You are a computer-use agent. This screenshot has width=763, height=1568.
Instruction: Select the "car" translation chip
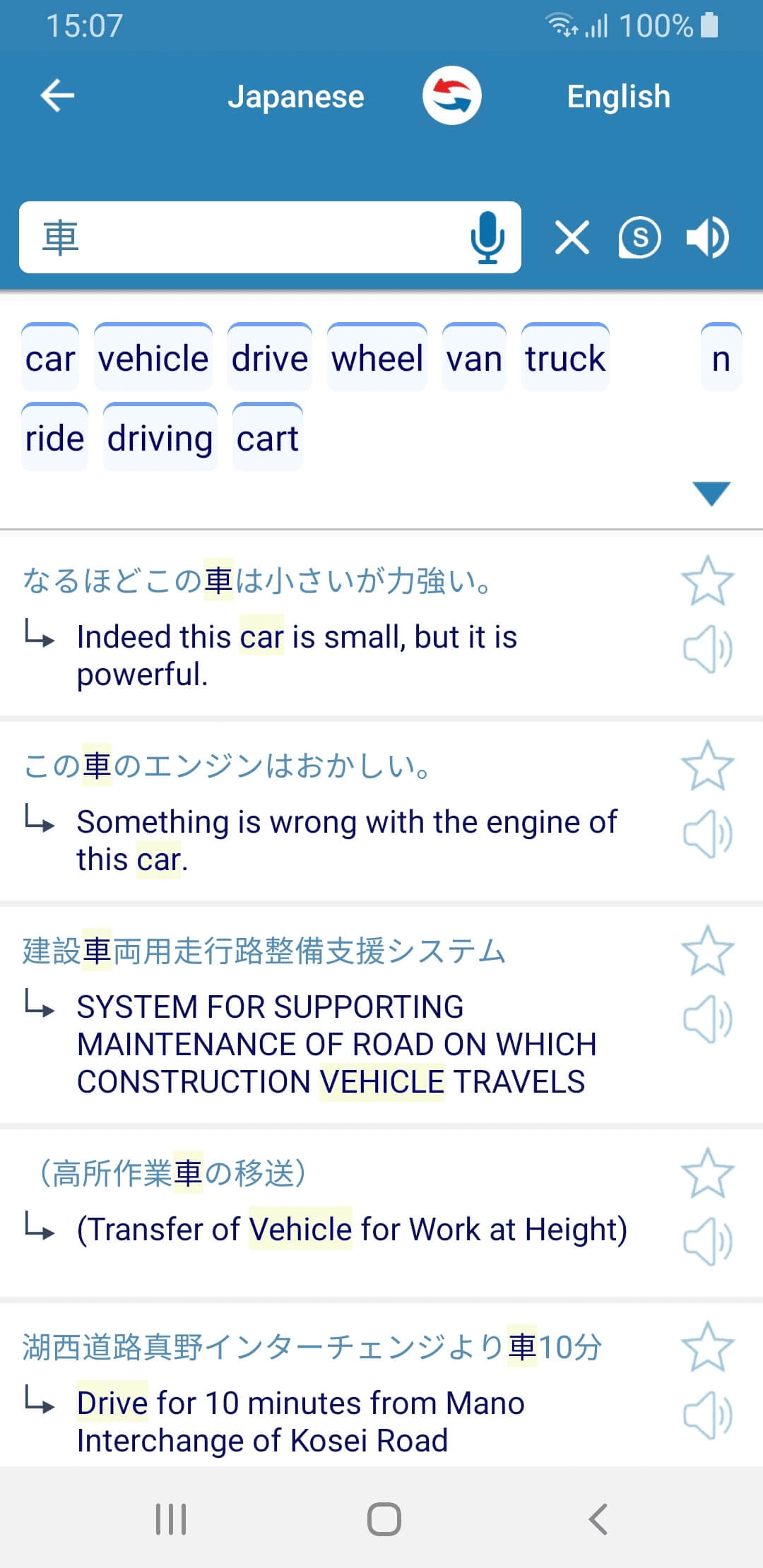click(x=50, y=357)
